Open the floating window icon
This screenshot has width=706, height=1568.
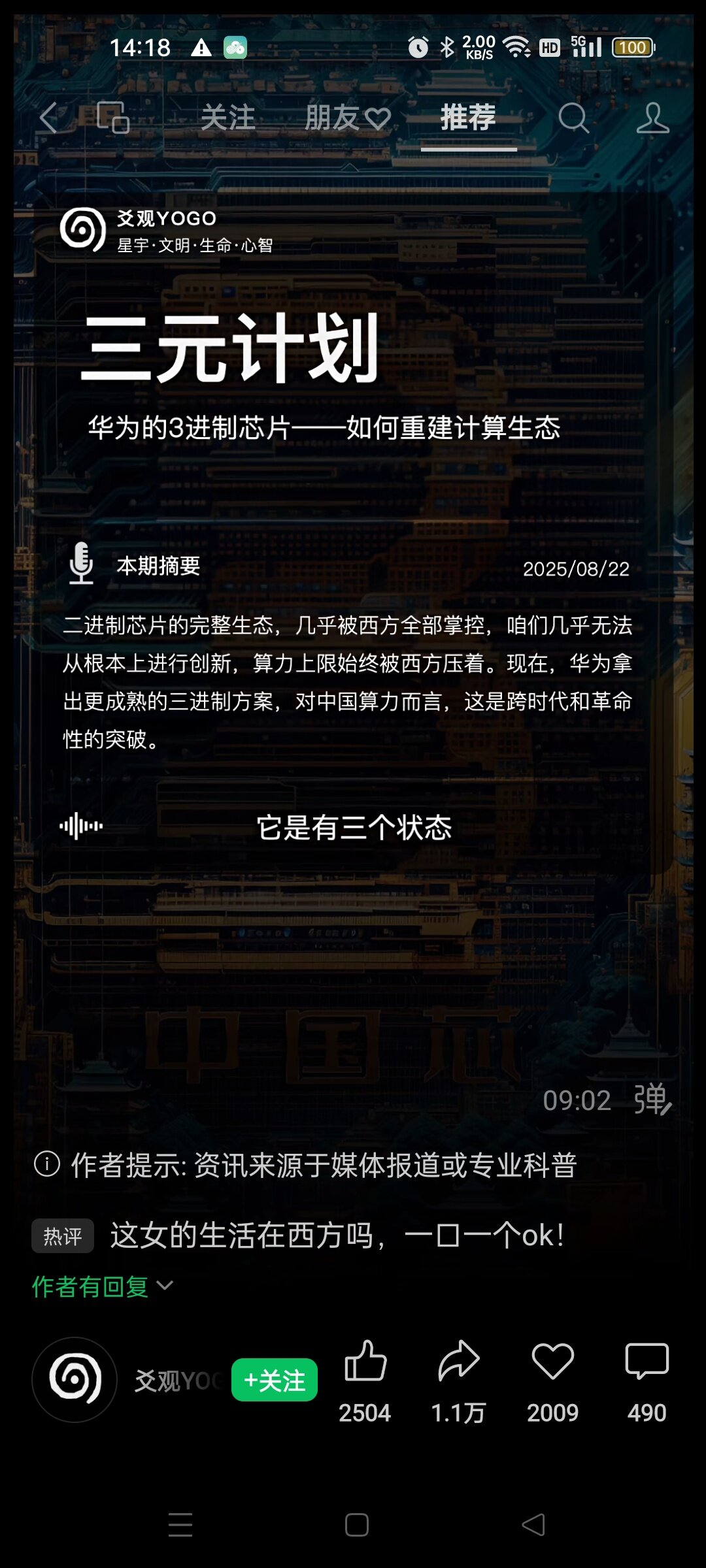pos(113,118)
